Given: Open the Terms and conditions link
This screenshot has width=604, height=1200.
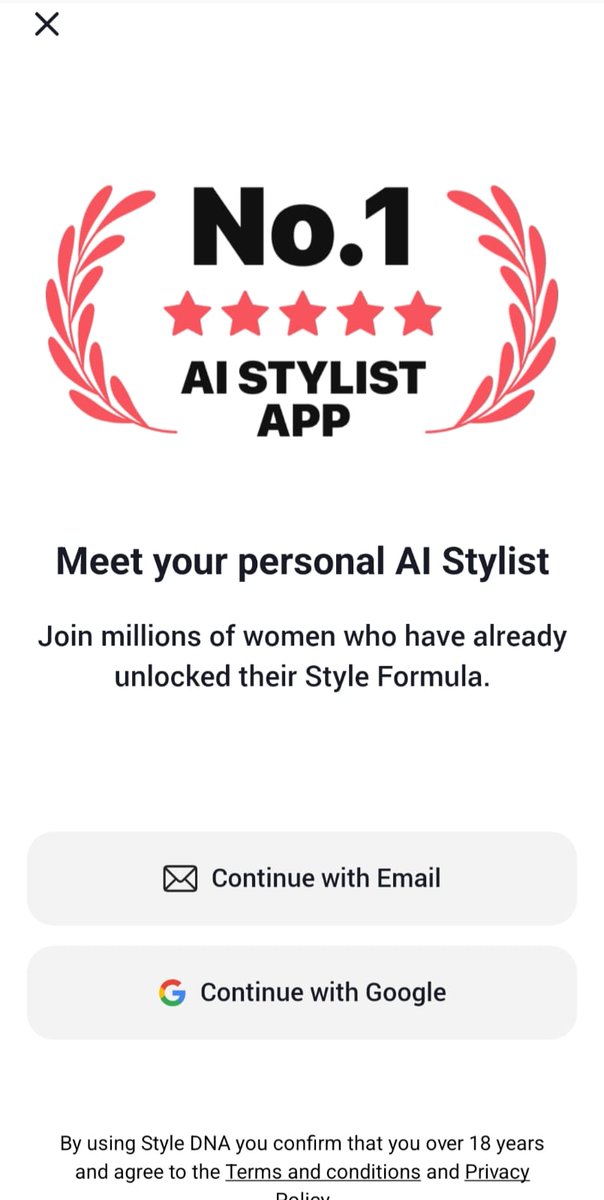Looking at the screenshot, I should pyautogui.click(x=323, y=1171).
